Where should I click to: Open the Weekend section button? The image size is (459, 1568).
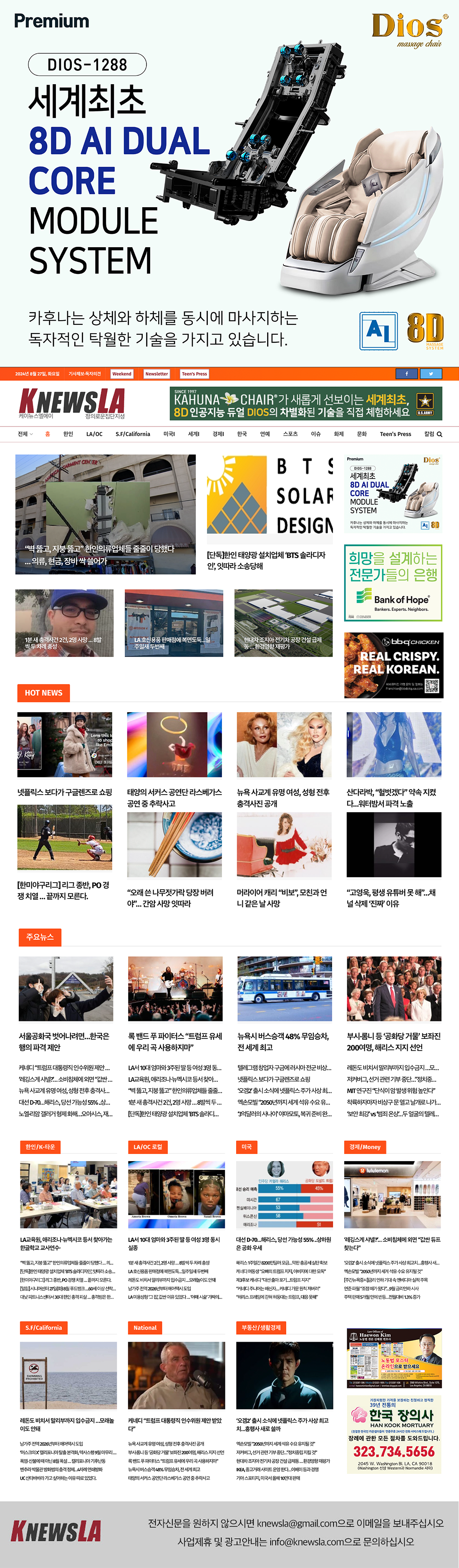click(122, 374)
